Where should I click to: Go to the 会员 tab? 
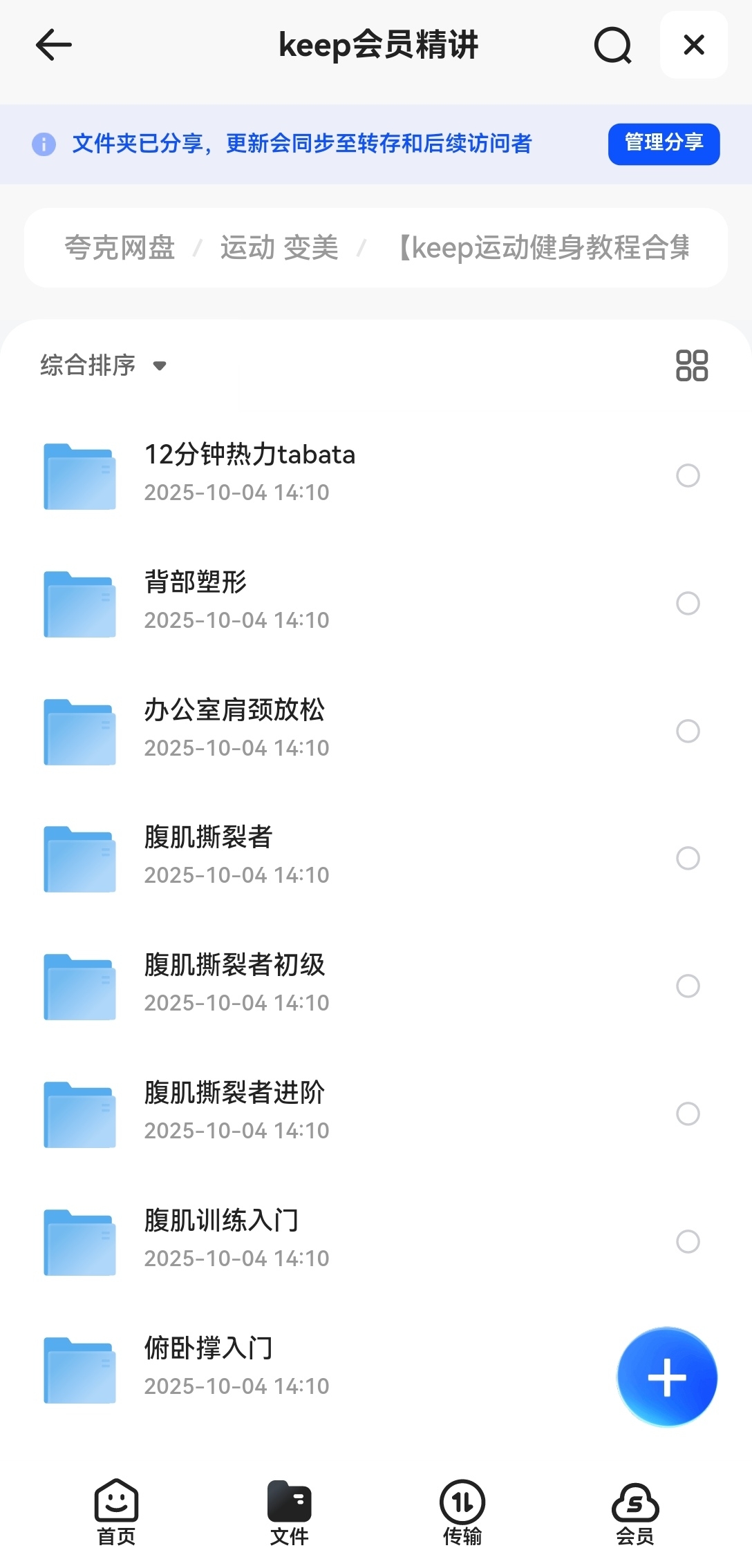pos(635,1511)
